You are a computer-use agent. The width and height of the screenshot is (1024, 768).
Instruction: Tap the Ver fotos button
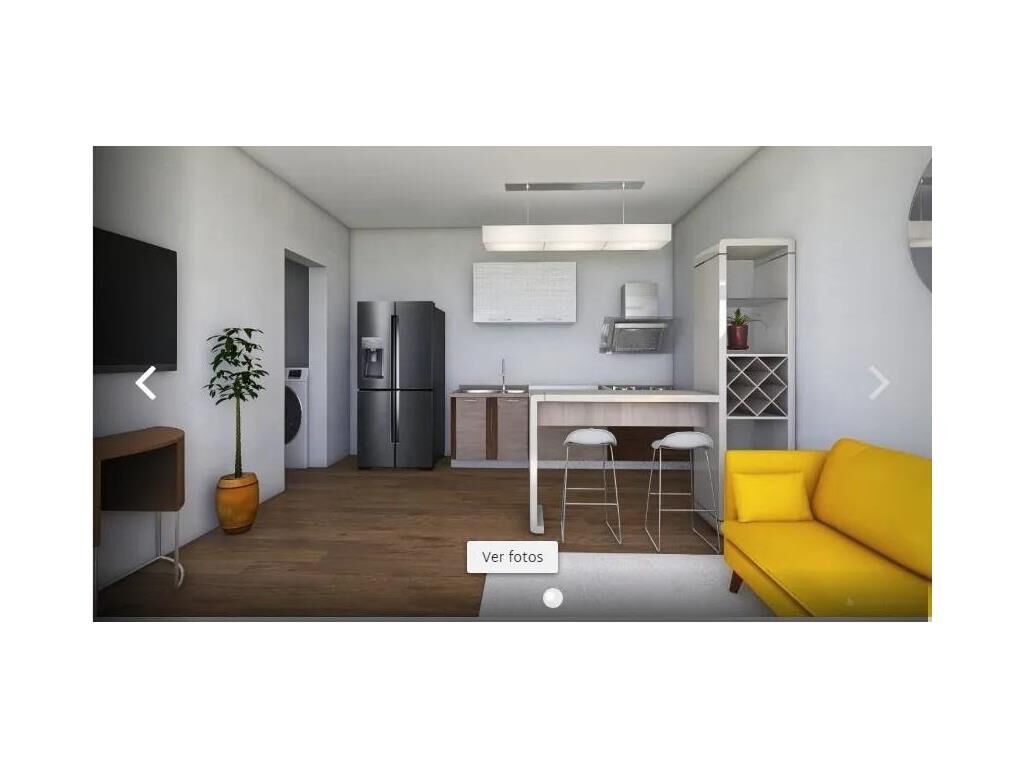(512, 557)
